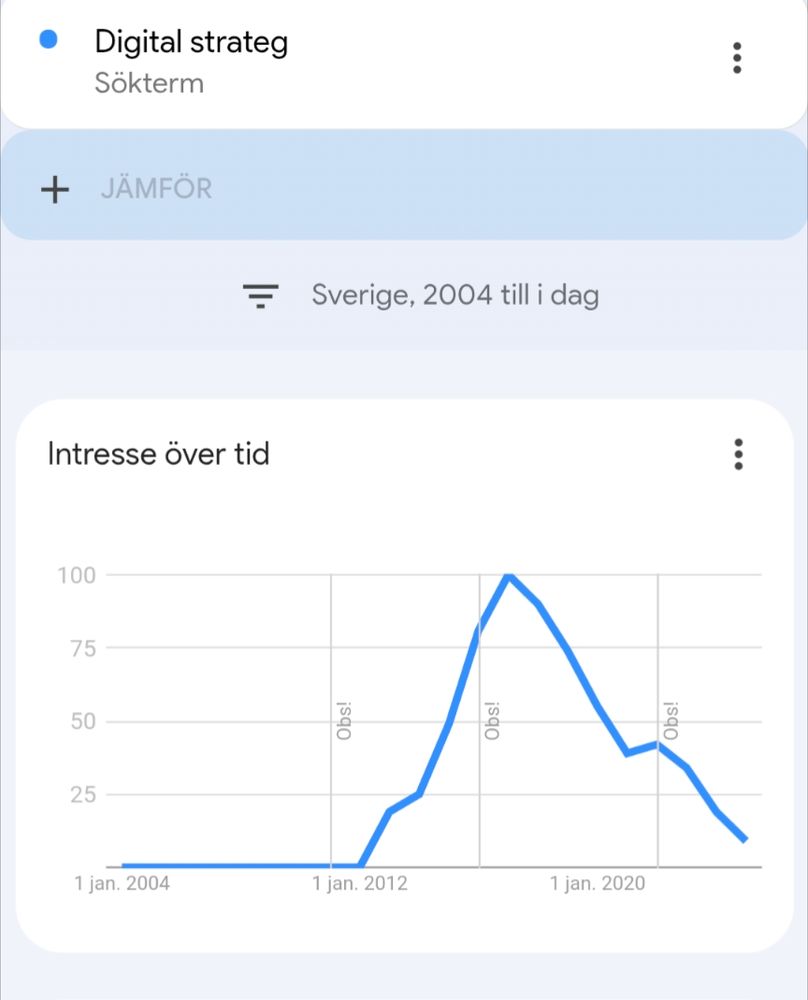The height and width of the screenshot is (1000, 808).
Task: Open the three-dot menu for Digital strateg
Action: coord(737,58)
